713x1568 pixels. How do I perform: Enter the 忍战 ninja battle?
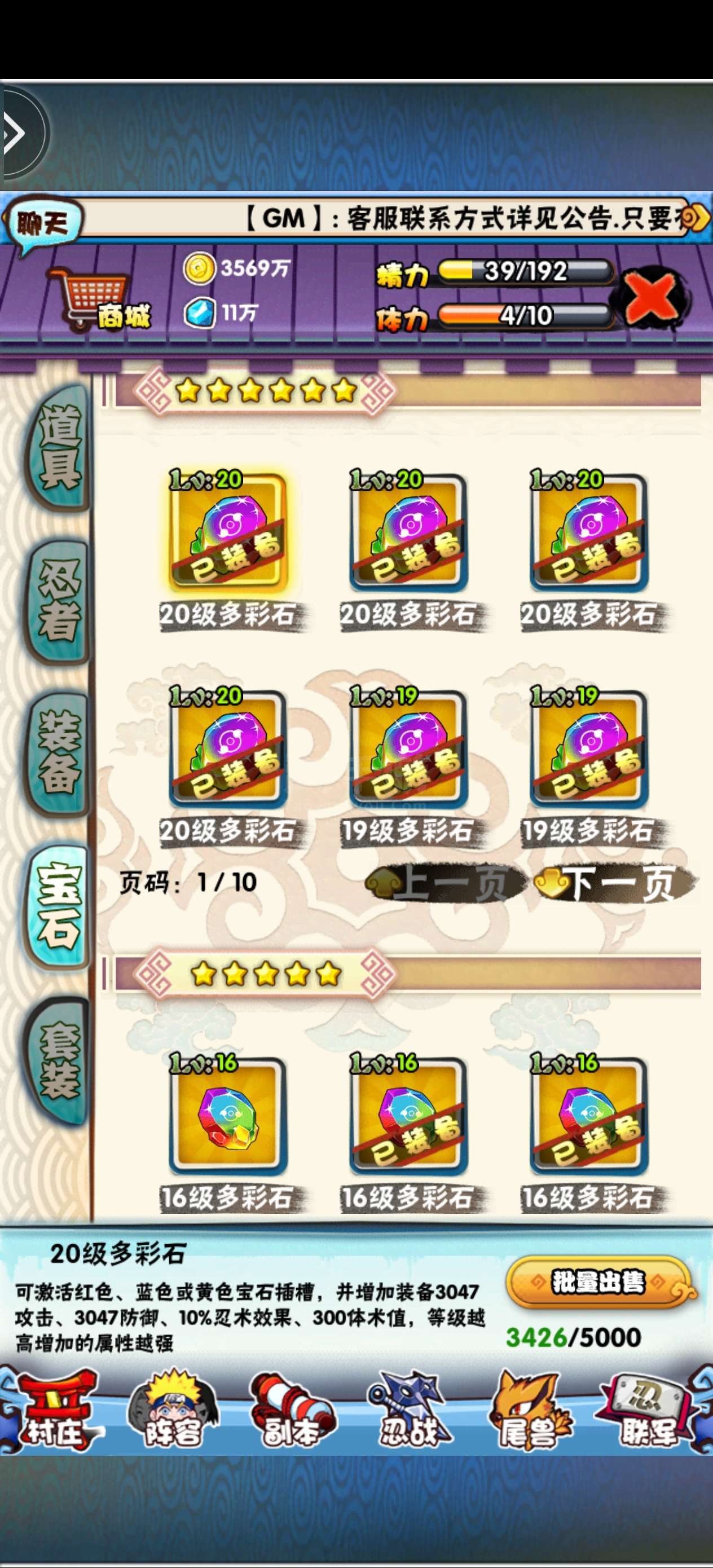409,1412
